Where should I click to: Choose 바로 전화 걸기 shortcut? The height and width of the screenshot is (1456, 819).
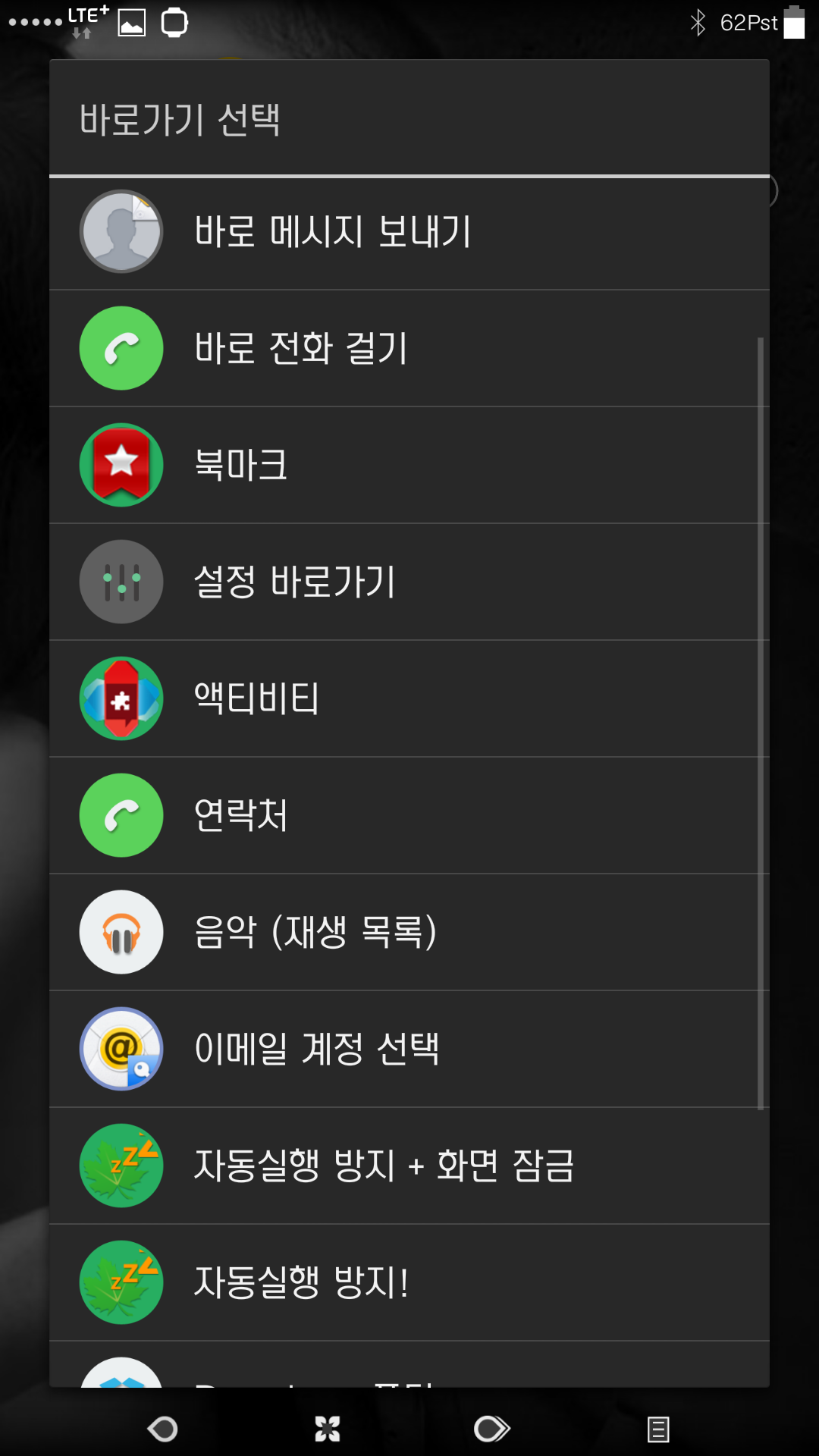(409, 349)
